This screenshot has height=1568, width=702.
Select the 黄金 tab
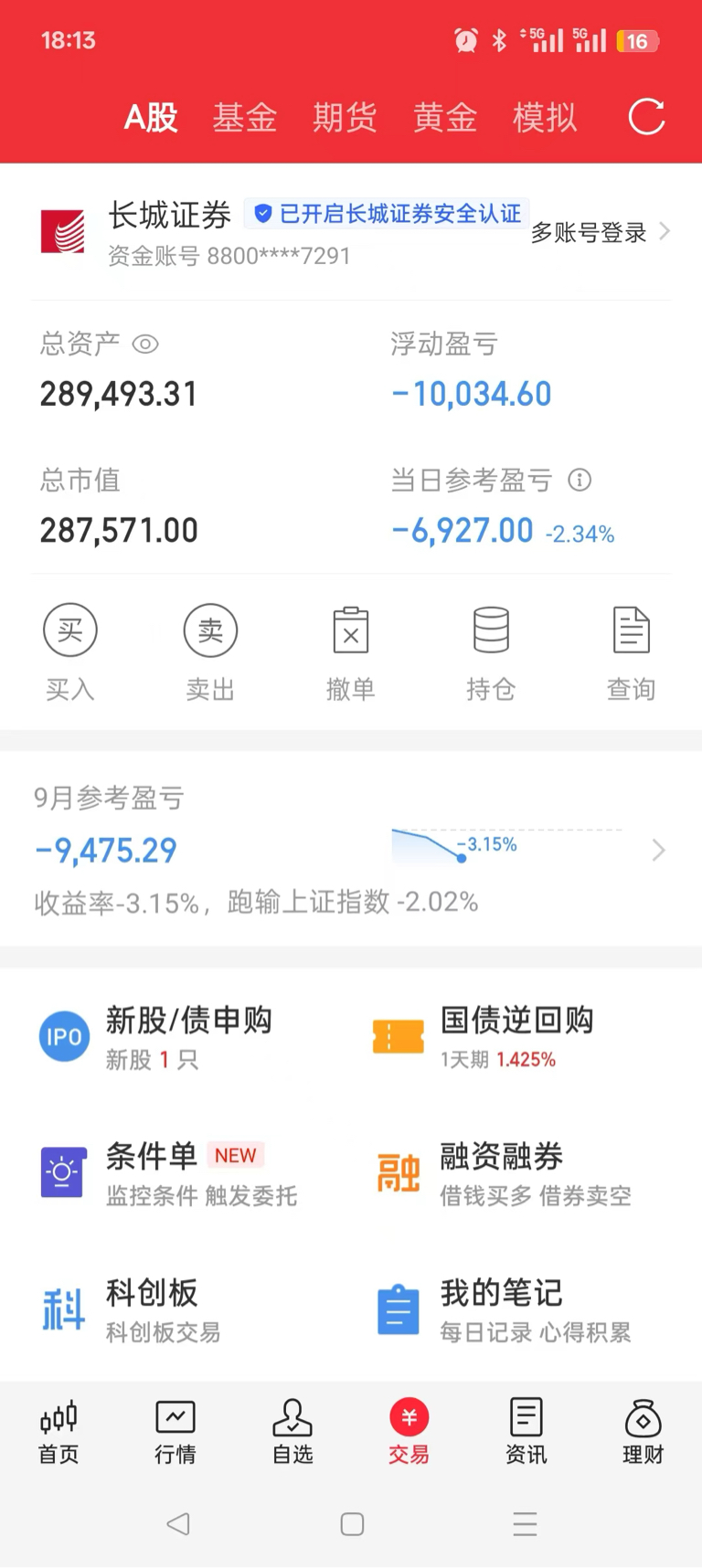coord(444,118)
